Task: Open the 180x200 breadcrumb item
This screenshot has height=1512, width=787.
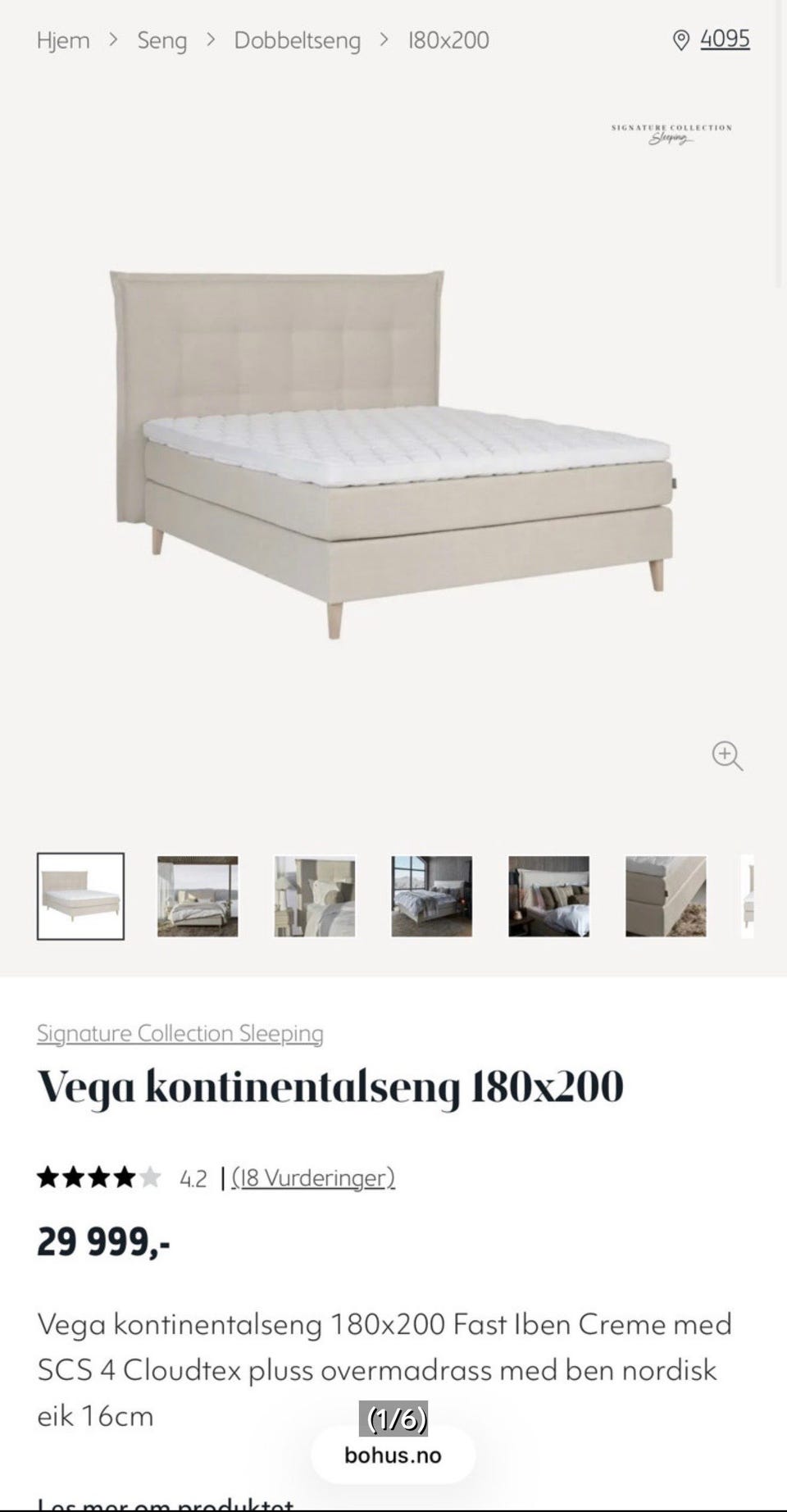Action: (x=447, y=39)
